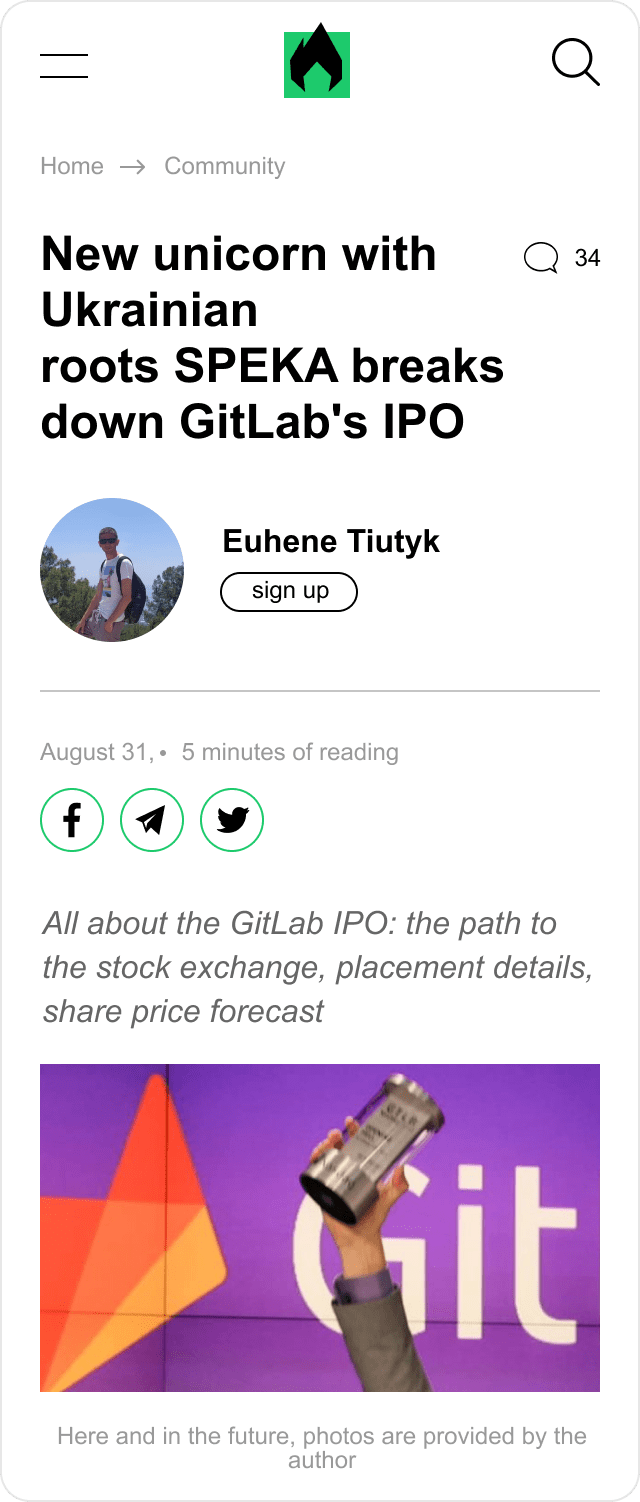This screenshot has height=1502, width=640.
Task: Open the hamburger menu
Action: point(64,65)
